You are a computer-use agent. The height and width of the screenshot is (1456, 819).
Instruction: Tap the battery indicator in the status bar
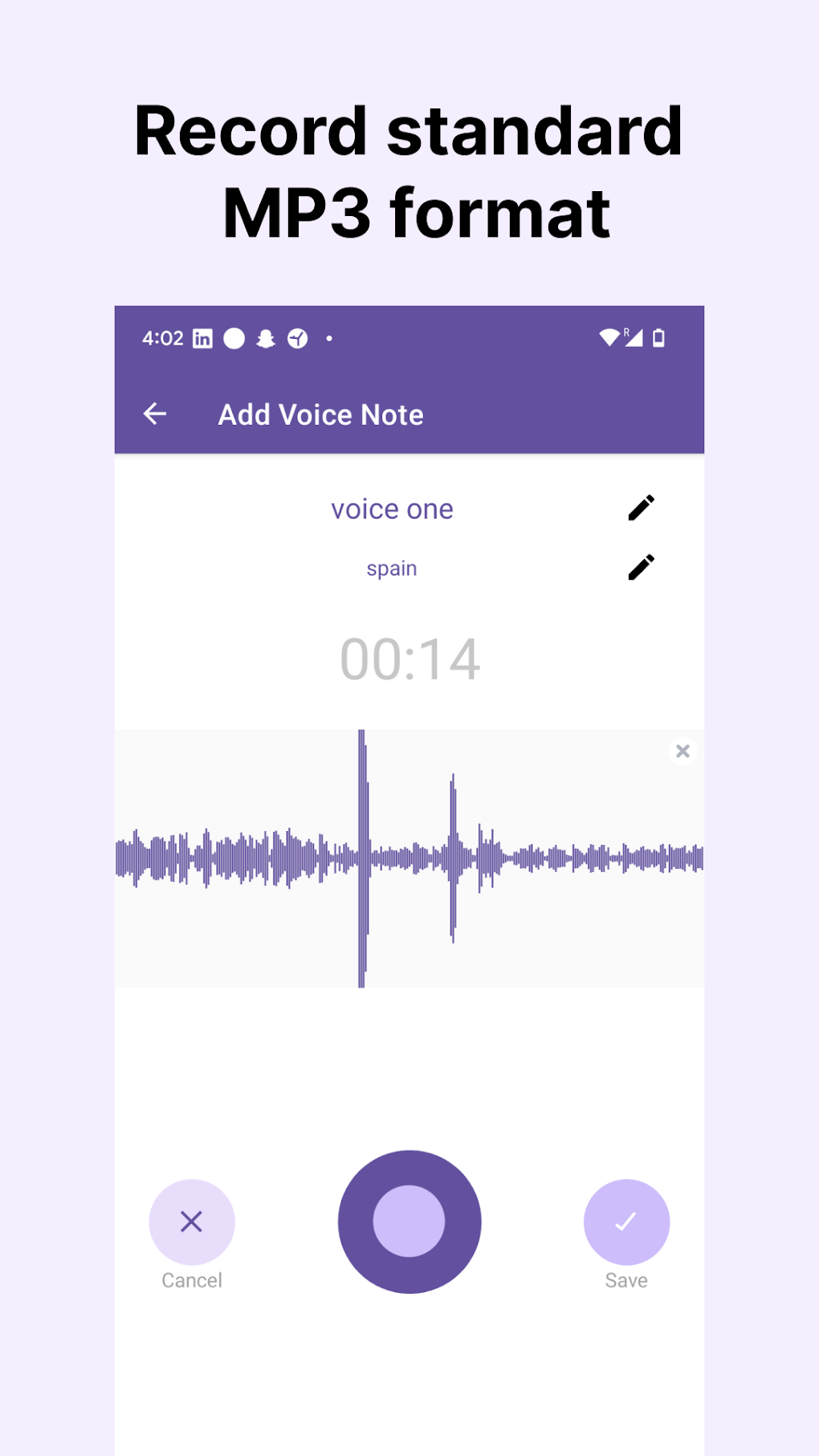[x=658, y=338]
